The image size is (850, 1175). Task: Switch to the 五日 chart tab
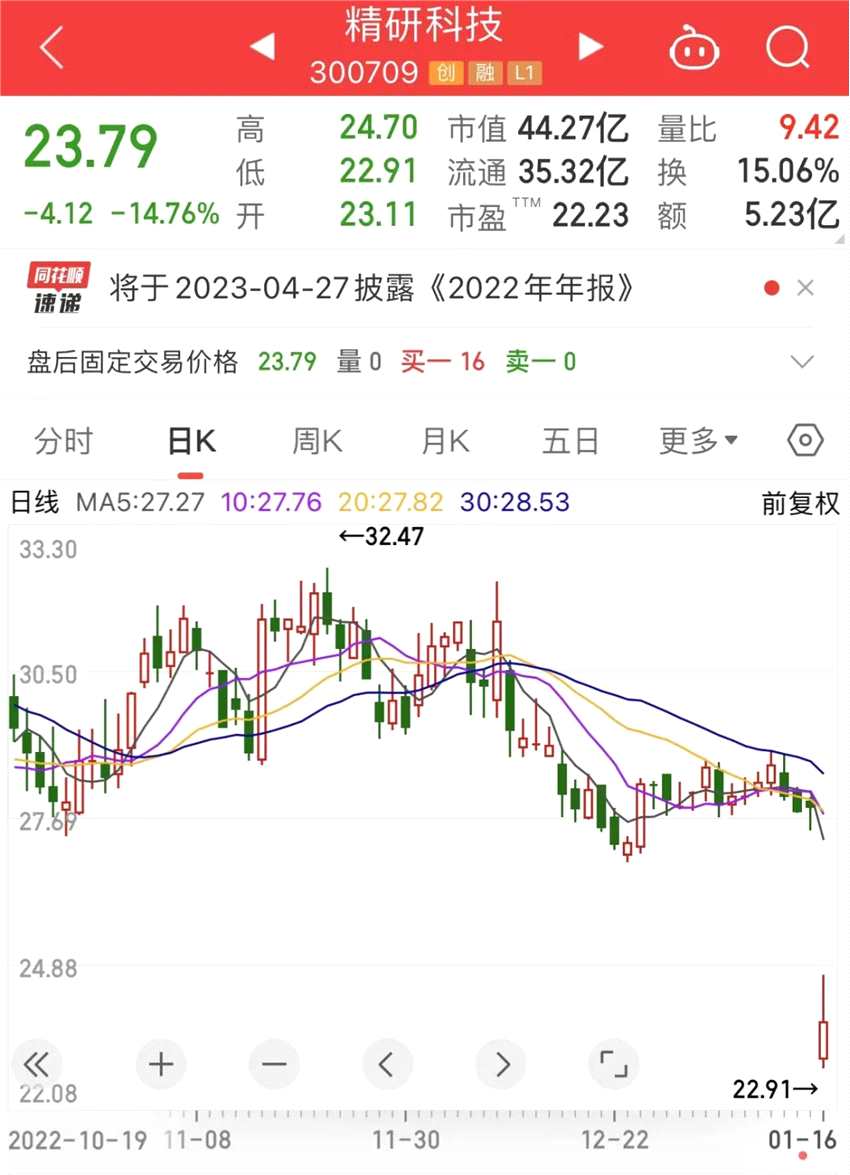click(x=571, y=440)
